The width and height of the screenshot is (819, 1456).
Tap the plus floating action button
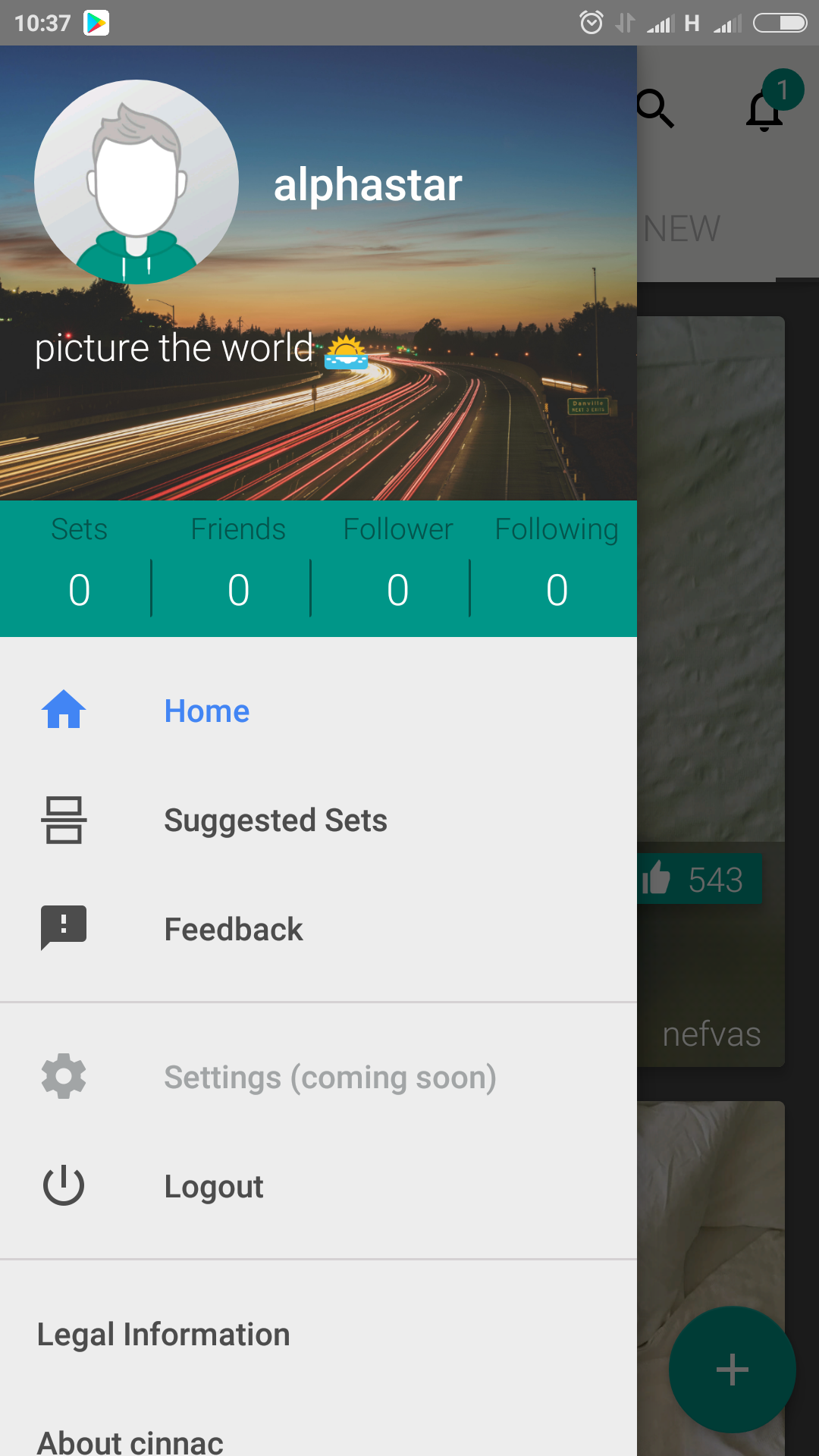point(732,1370)
